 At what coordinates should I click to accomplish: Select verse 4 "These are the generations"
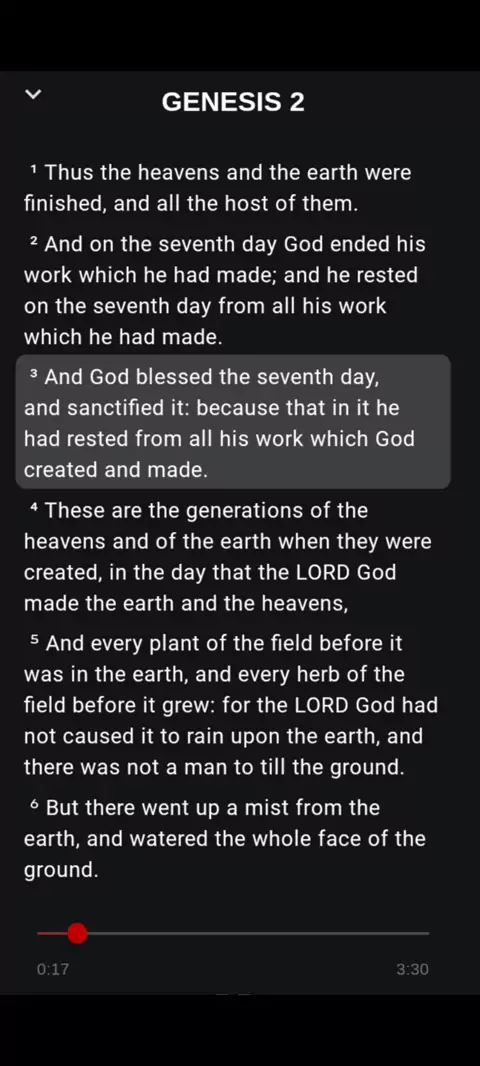228,556
